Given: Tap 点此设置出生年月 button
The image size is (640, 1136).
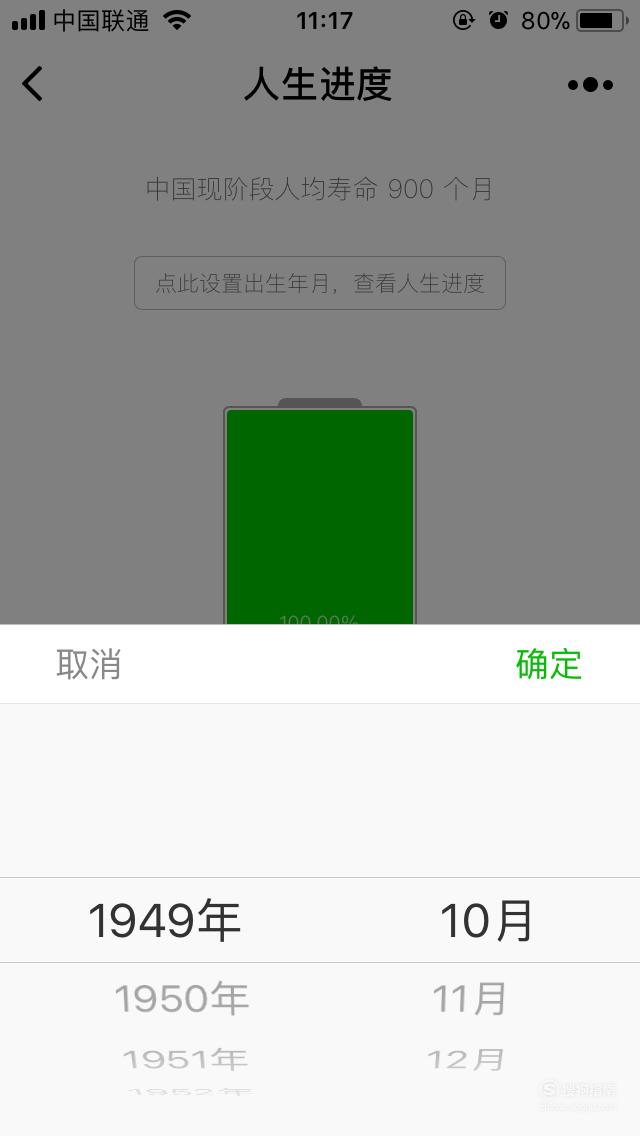Looking at the screenshot, I should coord(320,283).
